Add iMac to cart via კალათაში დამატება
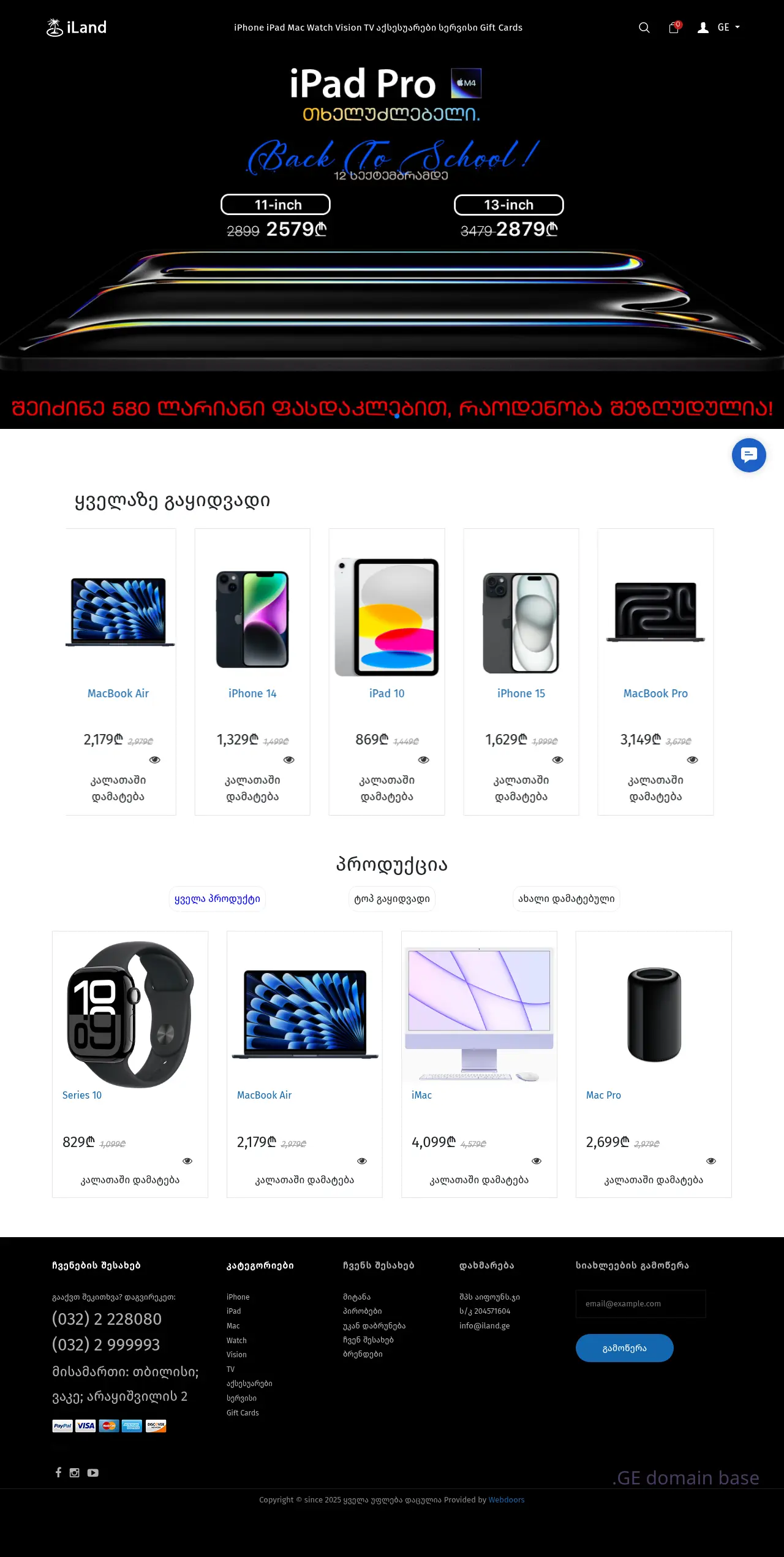The height and width of the screenshot is (1557, 784). tap(479, 1180)
